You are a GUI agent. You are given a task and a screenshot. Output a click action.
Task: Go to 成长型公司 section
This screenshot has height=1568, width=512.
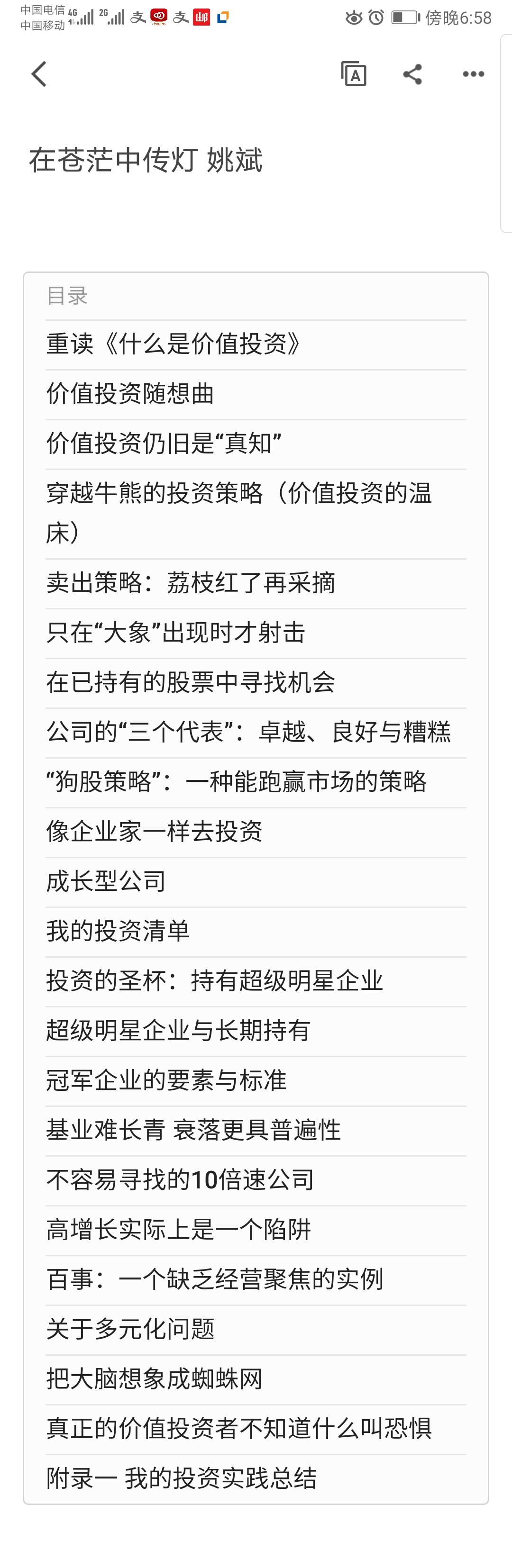click(106, 881)
